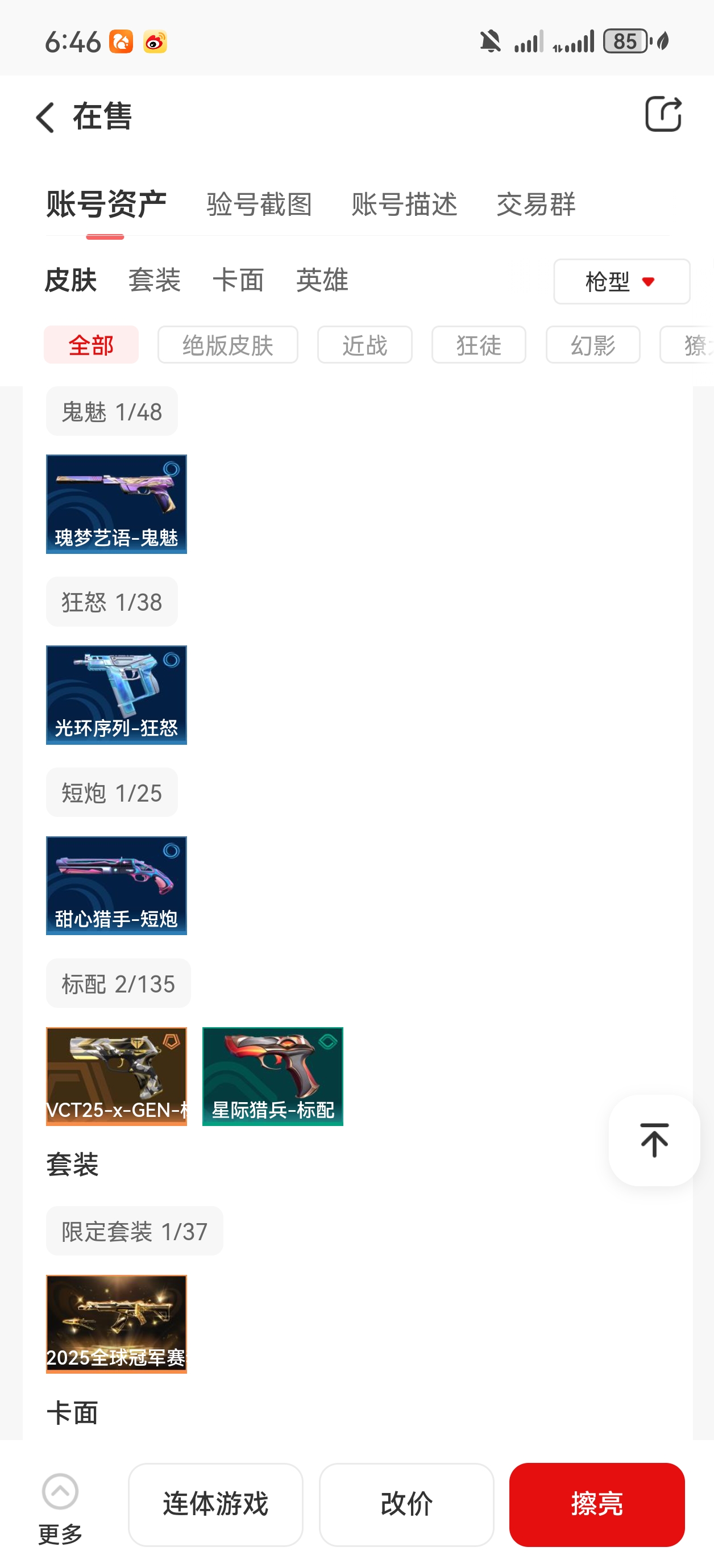Viewport: 714px width, 1568px height.
Task: Filter skins by 近战
Action: coord(364,345)
